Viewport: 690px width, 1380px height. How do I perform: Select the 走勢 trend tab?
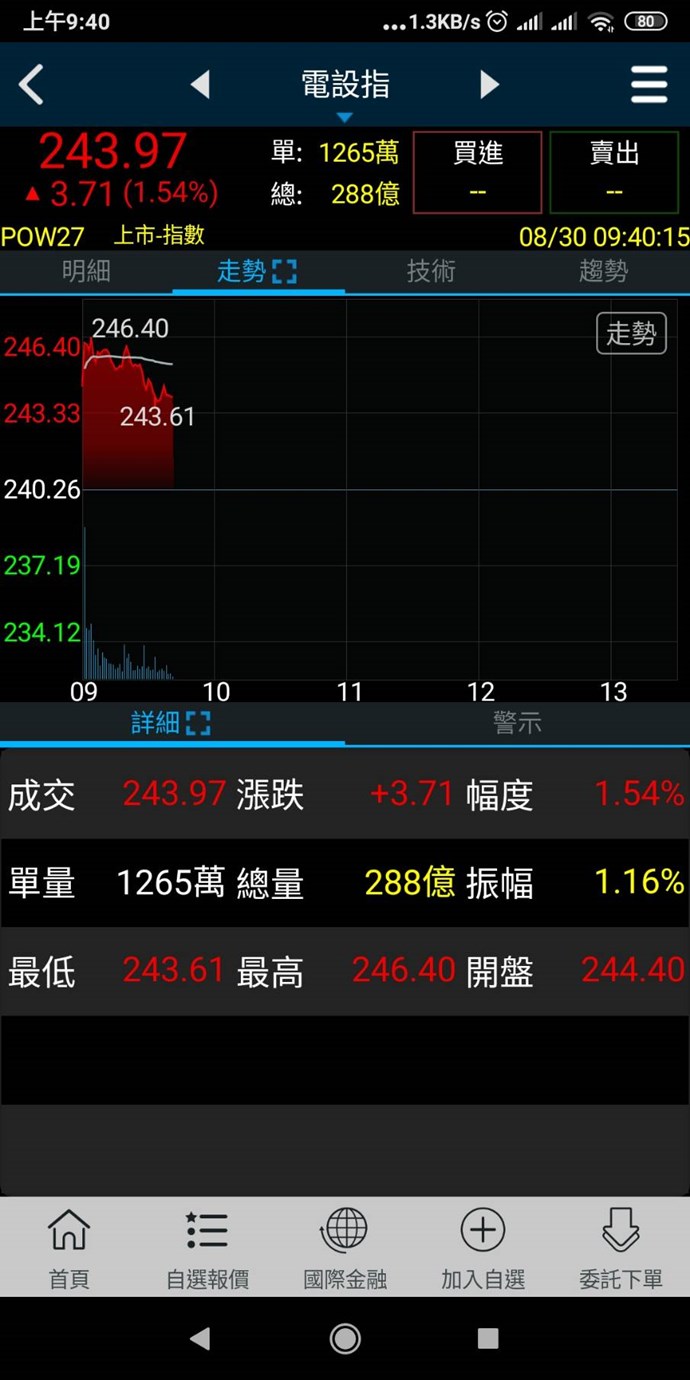coord(257,271)
